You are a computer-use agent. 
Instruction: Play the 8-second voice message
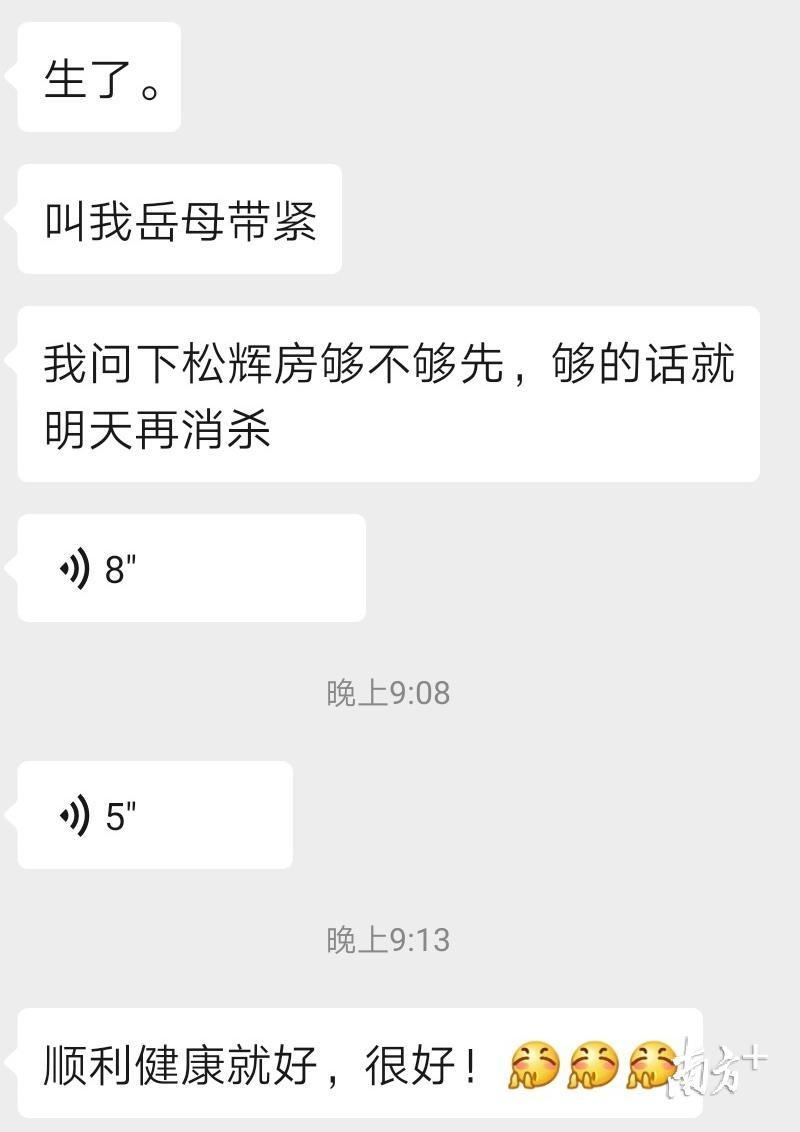(190, 565)
